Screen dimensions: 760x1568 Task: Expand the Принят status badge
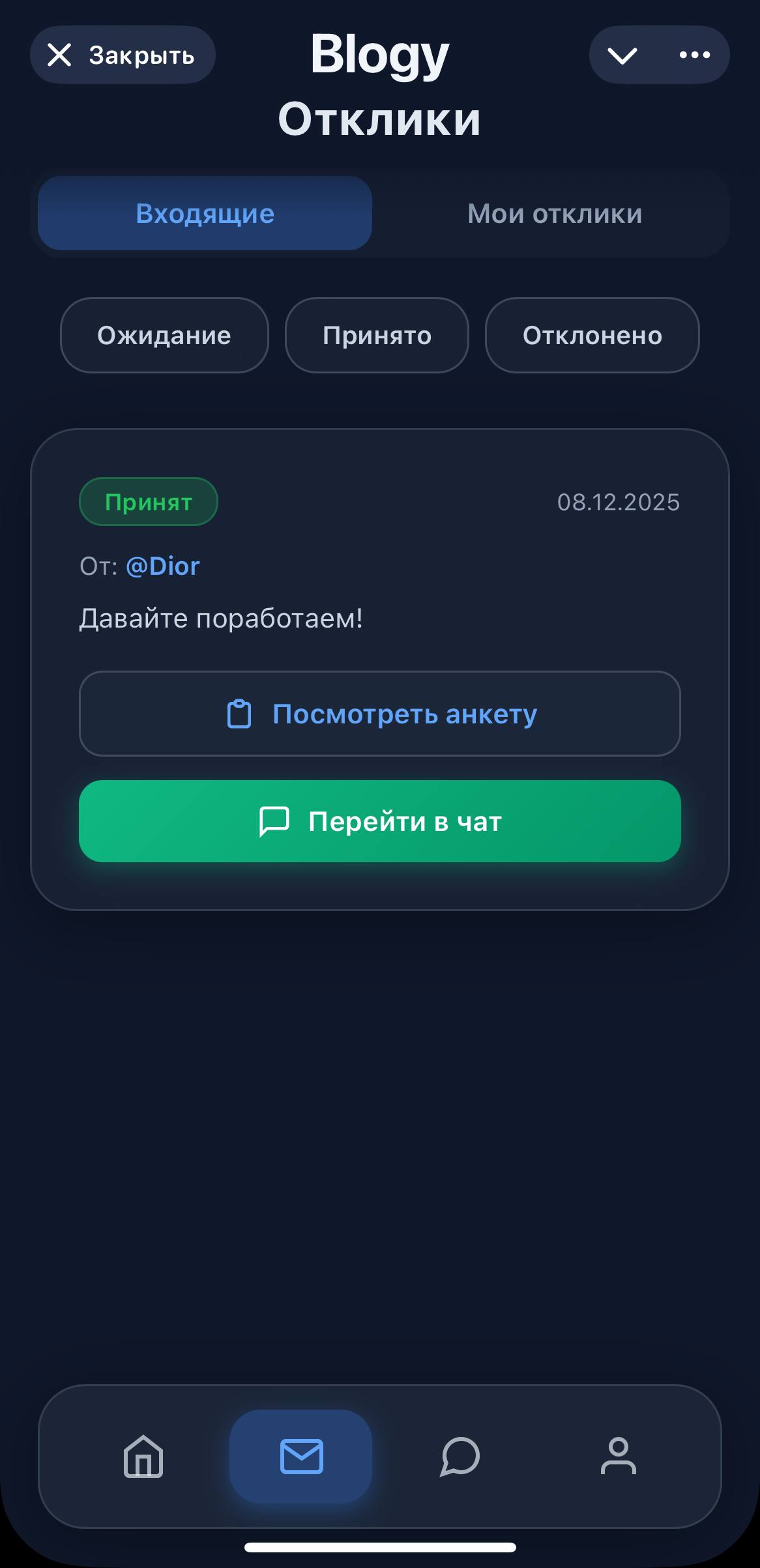pyautogui.click(x=148, y=501)
